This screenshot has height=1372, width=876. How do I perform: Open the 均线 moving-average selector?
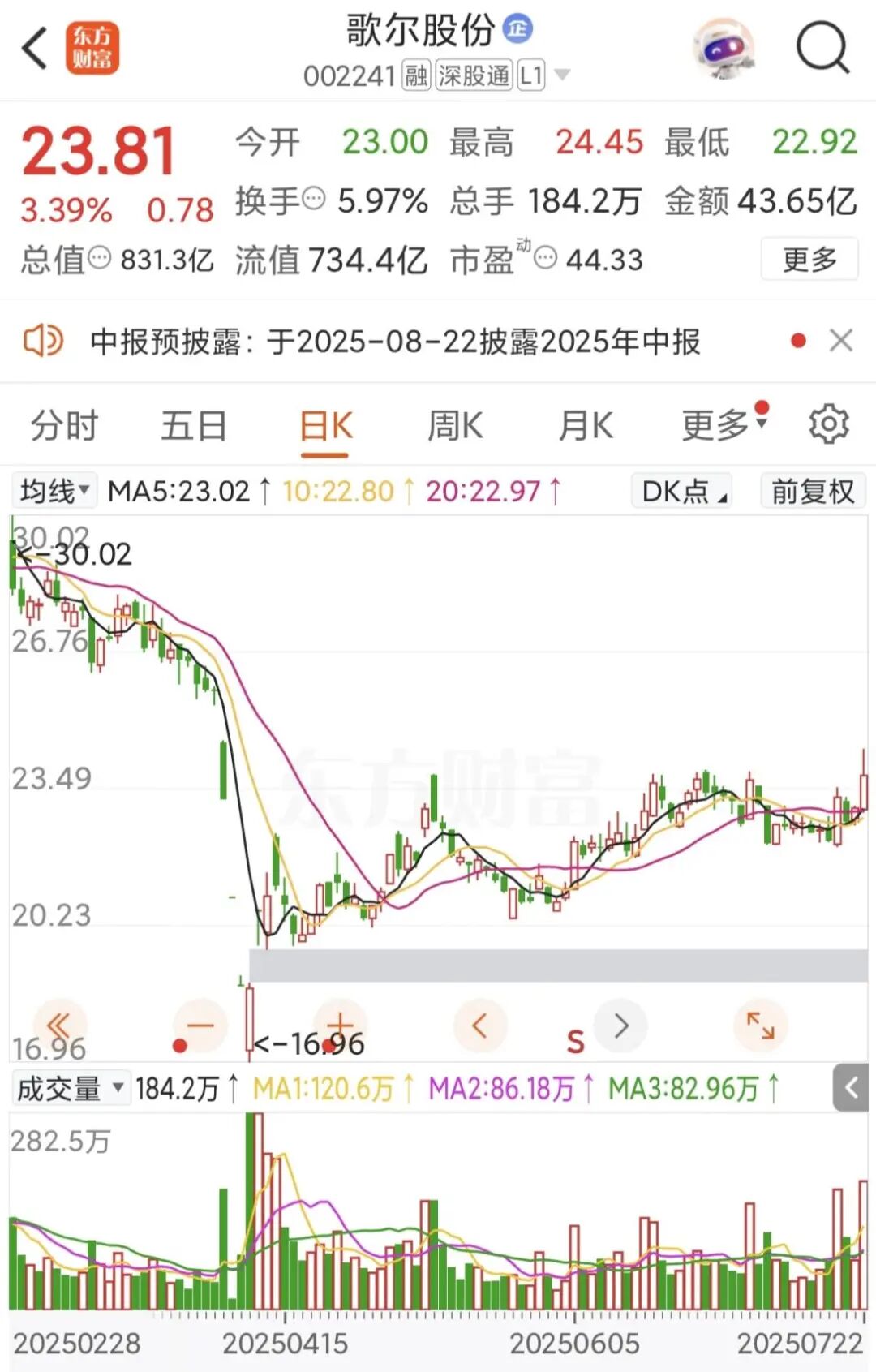click(x=54, y=490)
